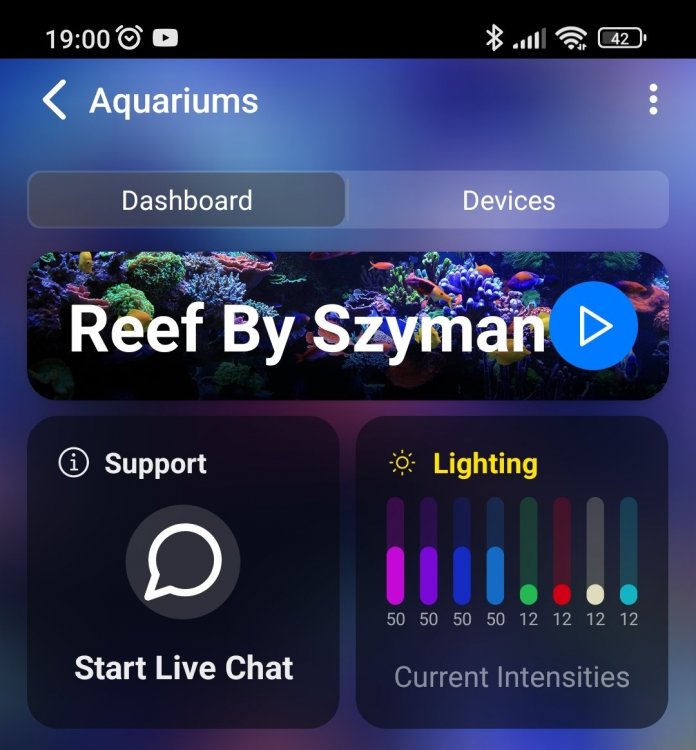Viewport: 696px width, 750px height.
Task: Switch to the Devices tab
Action: (x=508, y=200)
